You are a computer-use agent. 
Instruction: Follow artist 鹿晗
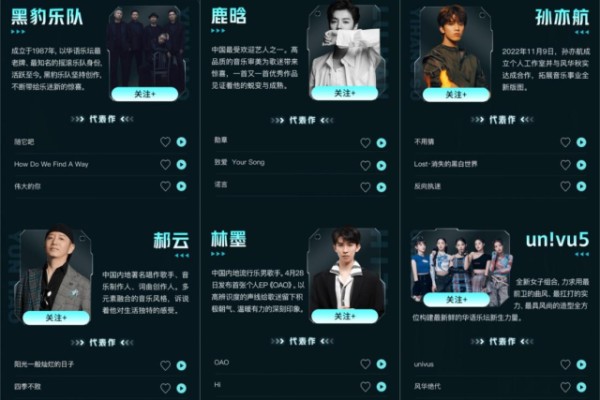(344, 93)
